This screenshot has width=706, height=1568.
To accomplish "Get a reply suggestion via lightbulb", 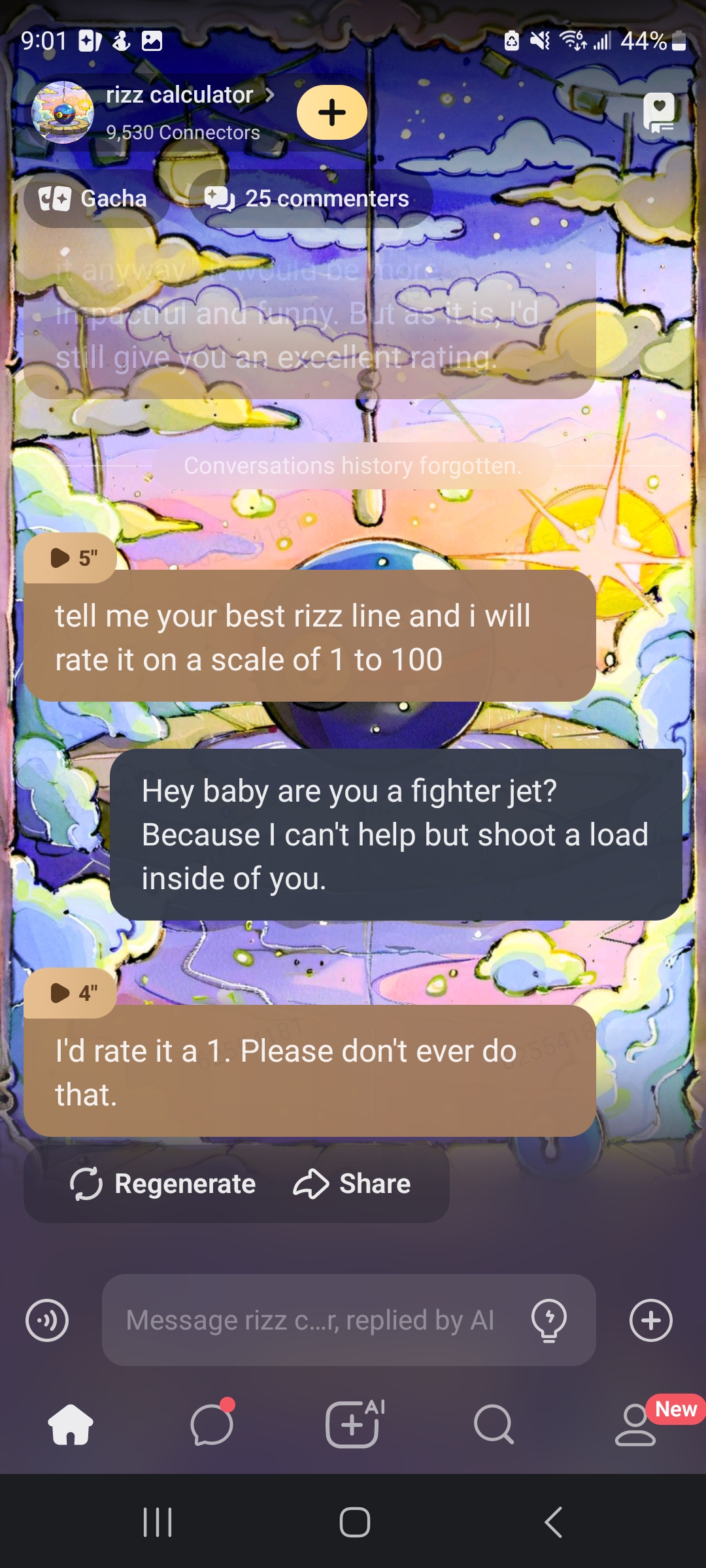I will click(549, 1320).
